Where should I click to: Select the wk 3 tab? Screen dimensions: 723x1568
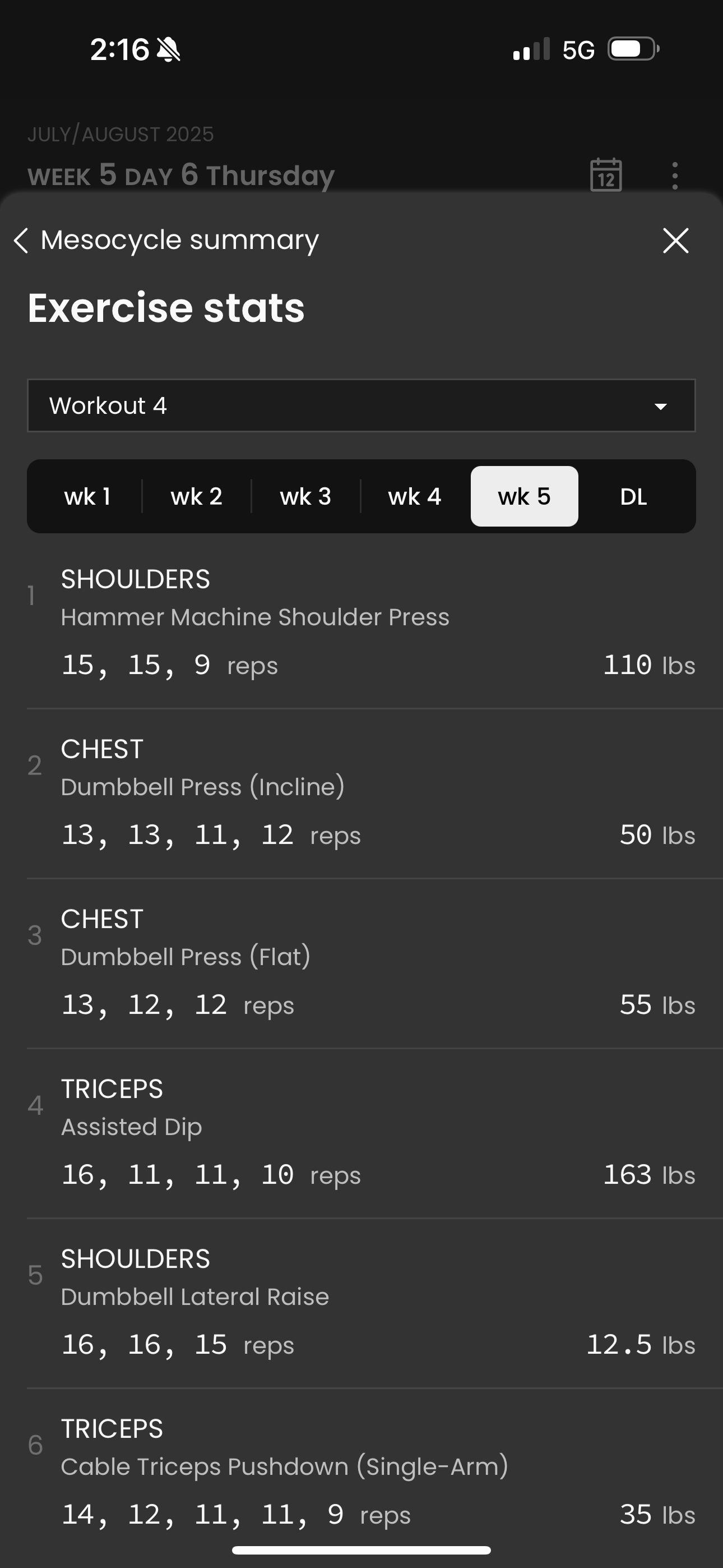[x=305, y=497]
